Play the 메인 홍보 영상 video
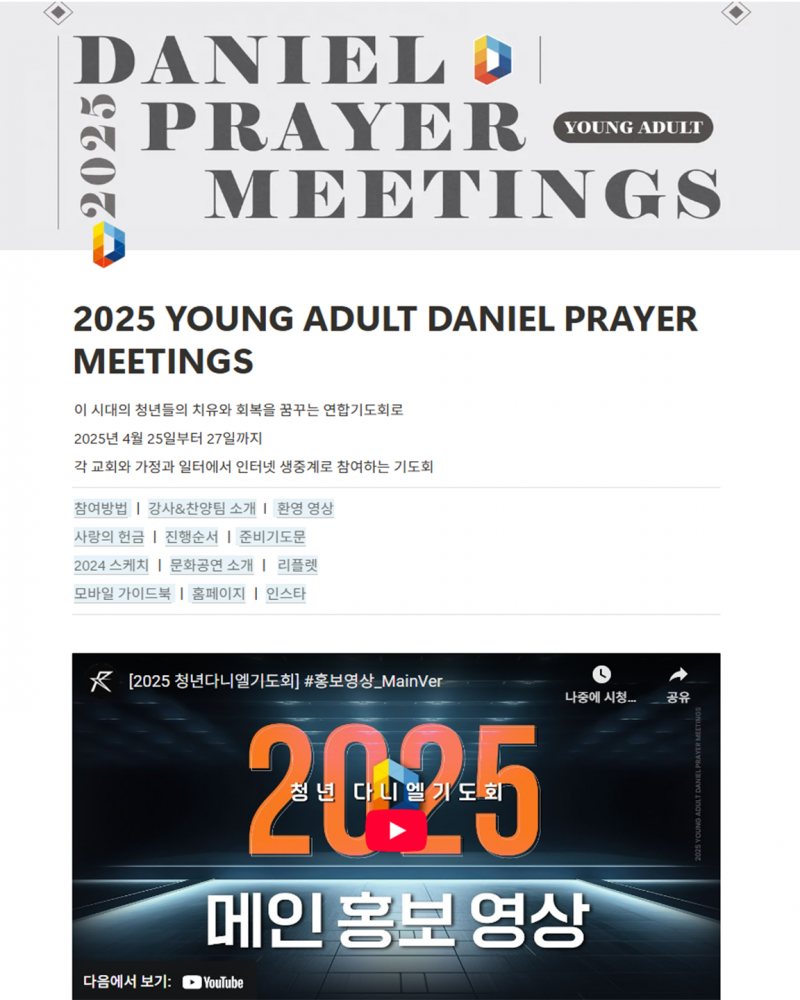 [x=396, y=829]
